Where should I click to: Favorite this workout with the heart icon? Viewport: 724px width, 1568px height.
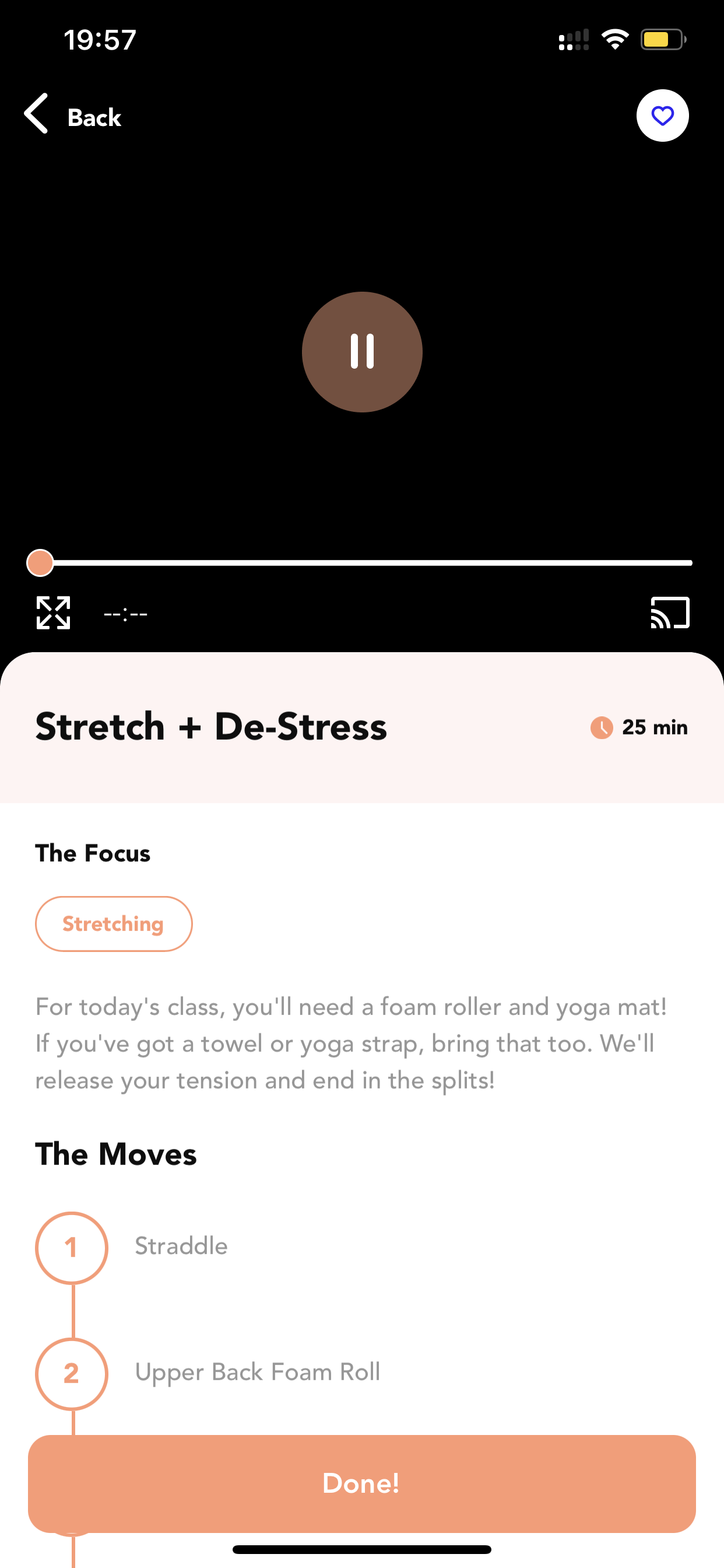click(662, 116)
